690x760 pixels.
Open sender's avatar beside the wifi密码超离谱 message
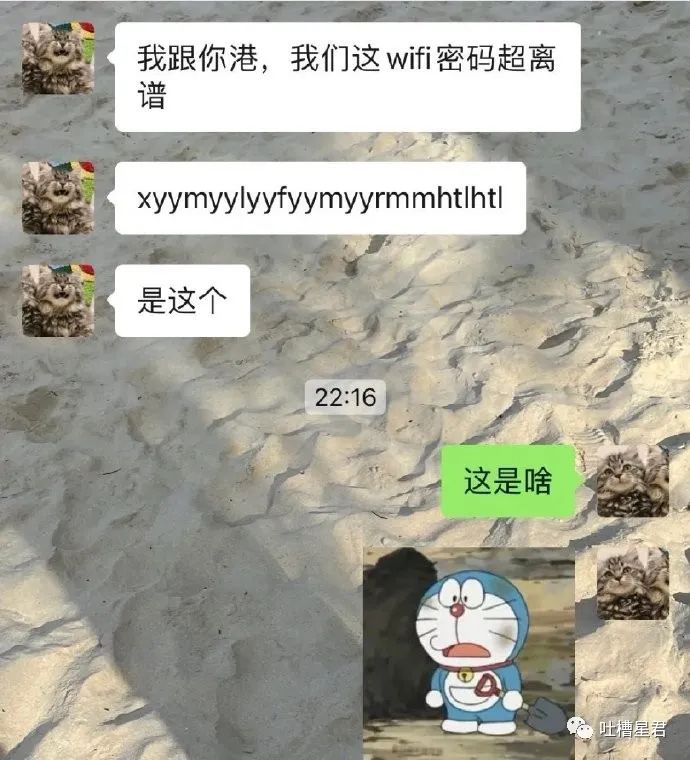pyautogui.click(x=58, y=58)
